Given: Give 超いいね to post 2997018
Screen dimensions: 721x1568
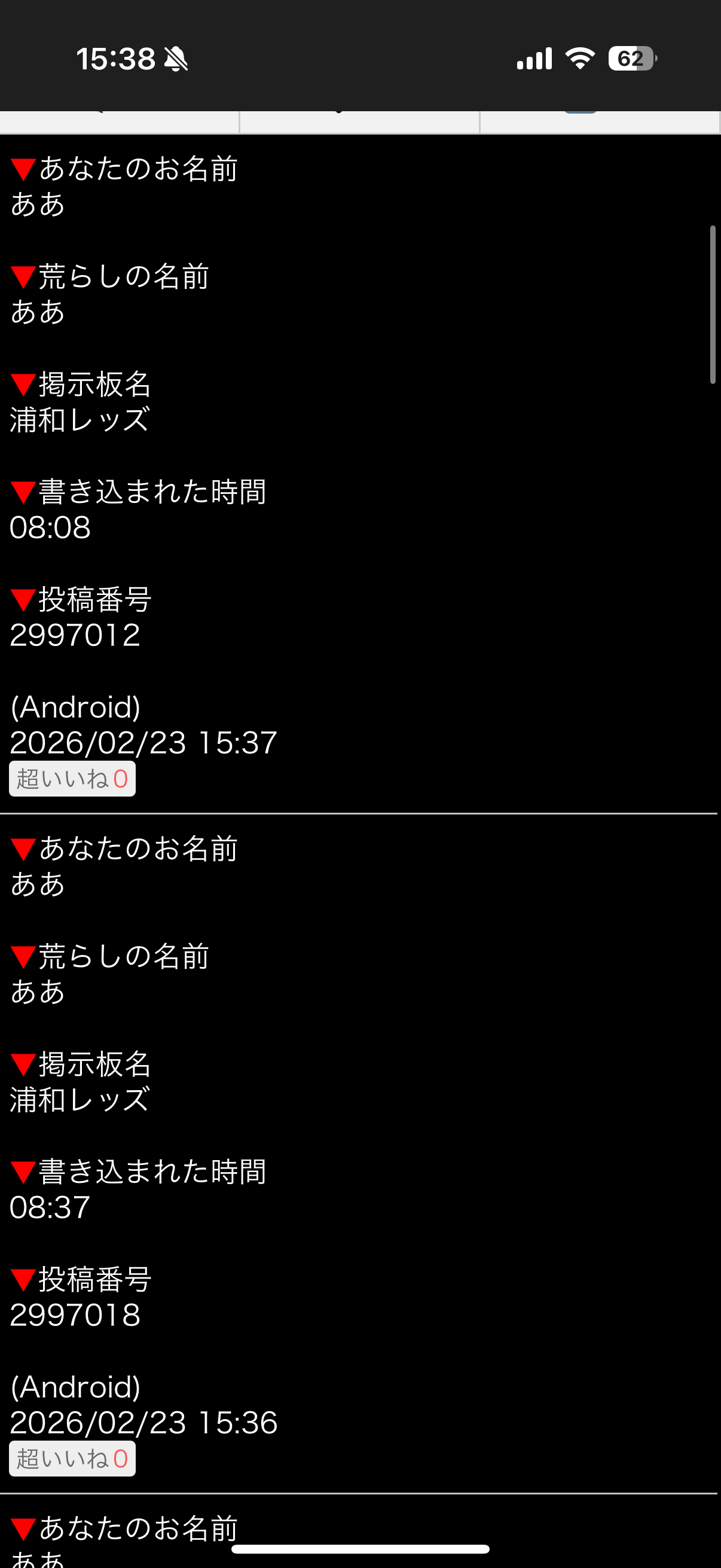Looking at the screenshot, I should (72, 1459).
